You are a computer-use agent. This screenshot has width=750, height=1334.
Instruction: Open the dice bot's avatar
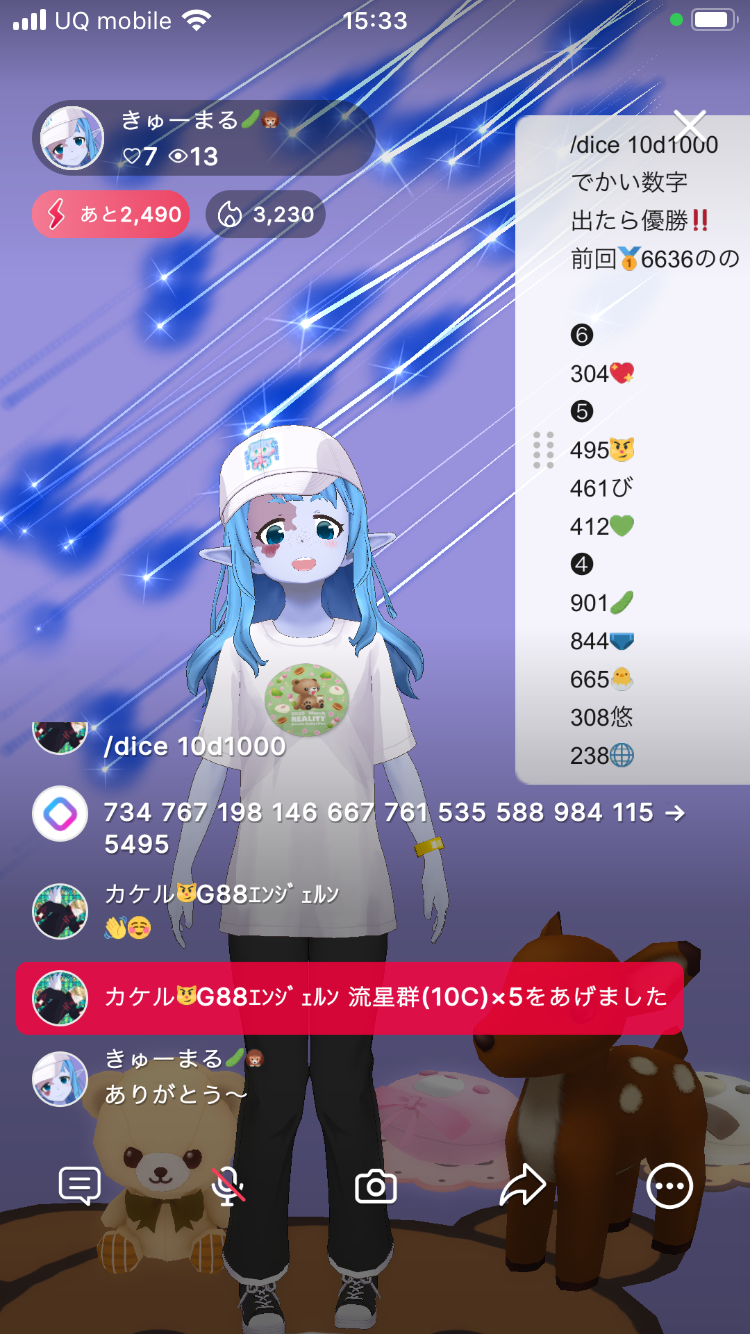click(60, 814)
